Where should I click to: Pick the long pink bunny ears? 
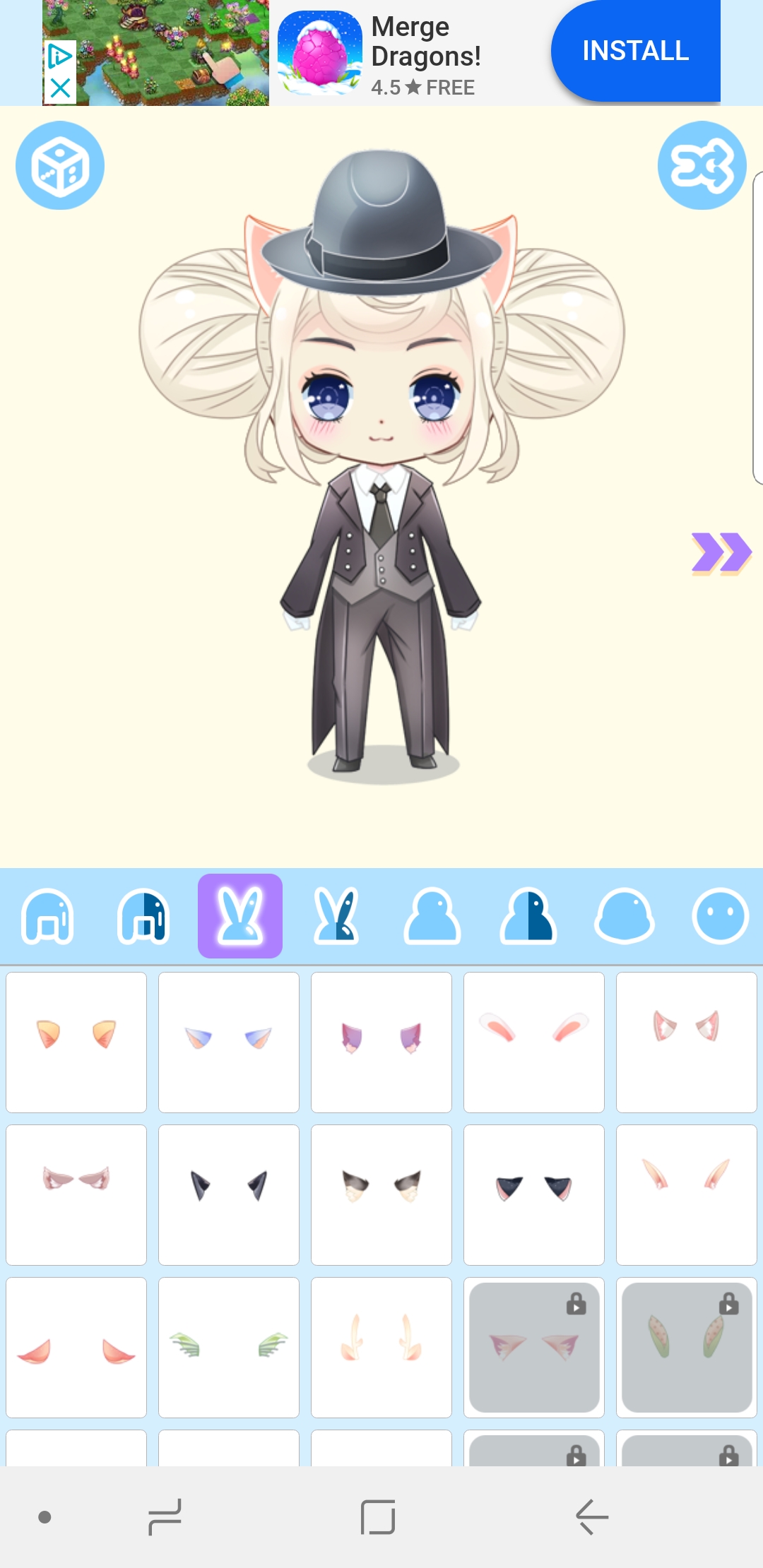534,1043
